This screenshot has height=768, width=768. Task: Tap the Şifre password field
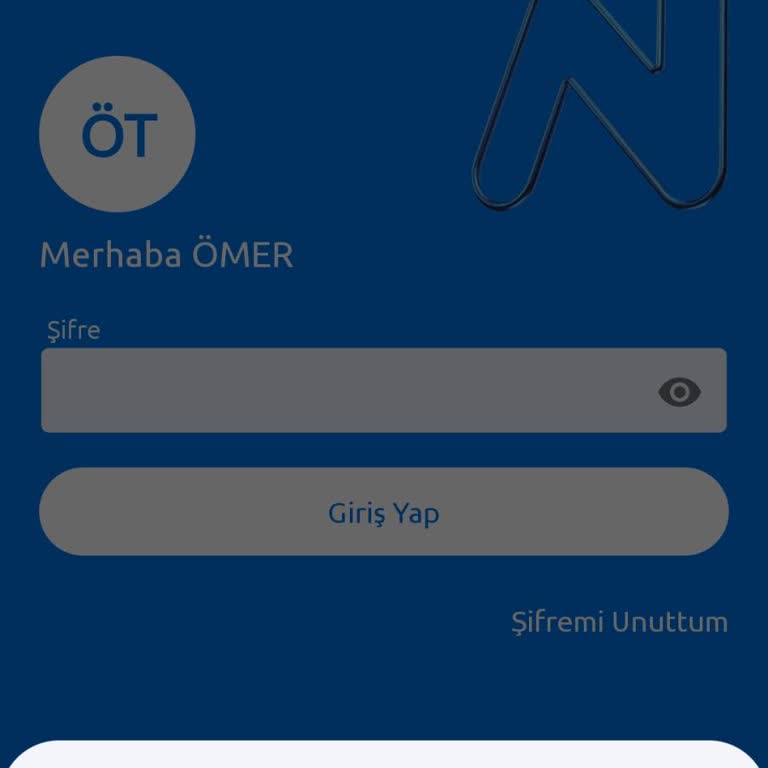click(340, 391)
